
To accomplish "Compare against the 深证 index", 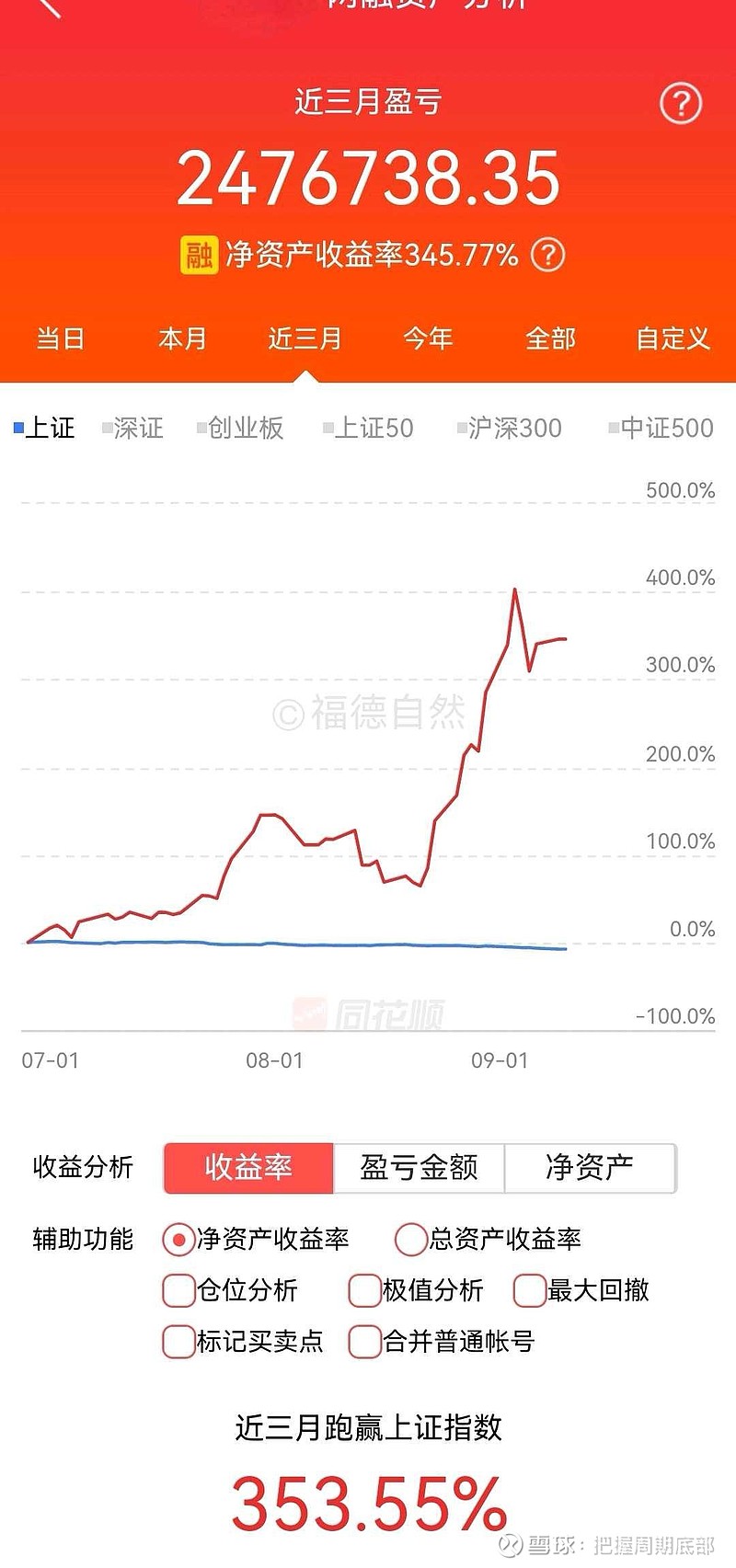I will [x=133, y=428].
